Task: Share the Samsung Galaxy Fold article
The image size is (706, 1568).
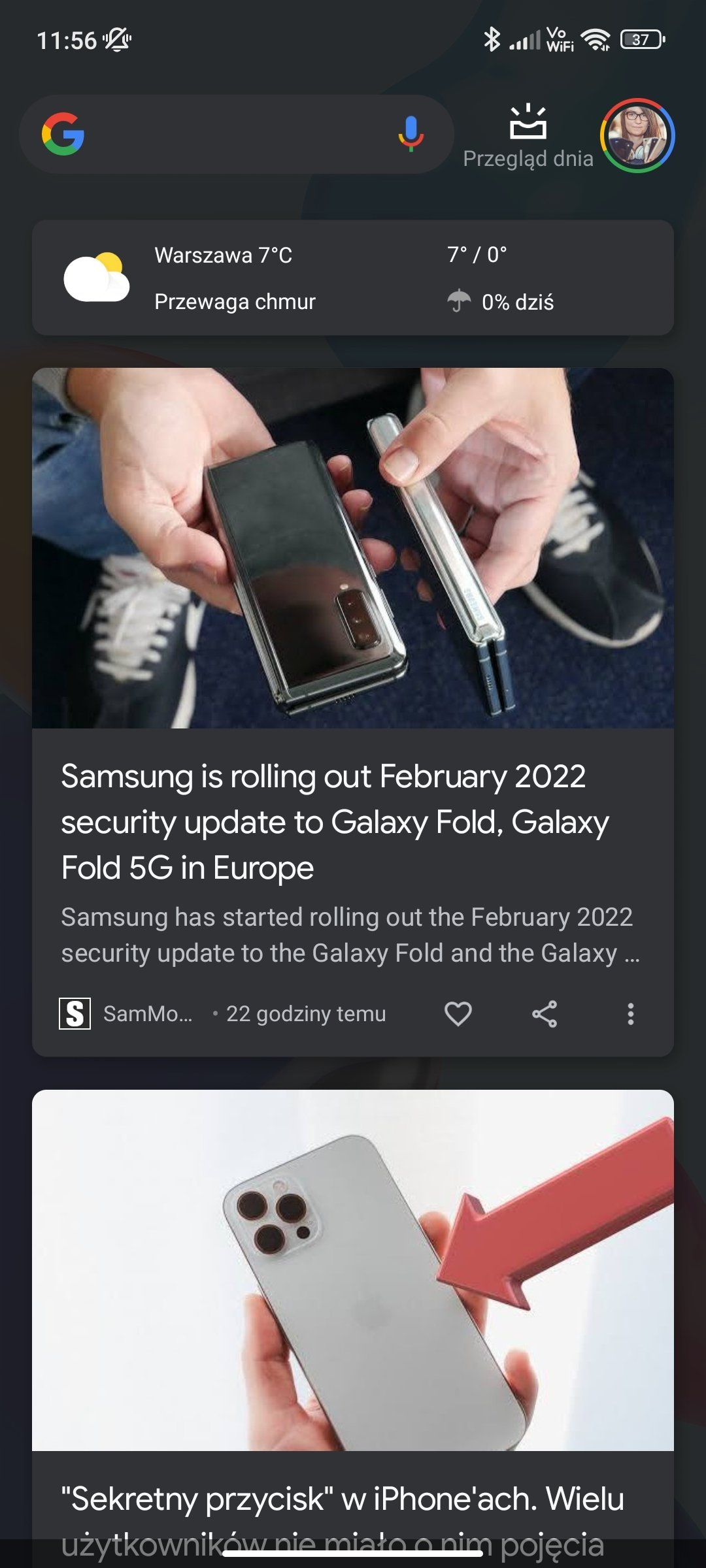Action: point(544,1013)
